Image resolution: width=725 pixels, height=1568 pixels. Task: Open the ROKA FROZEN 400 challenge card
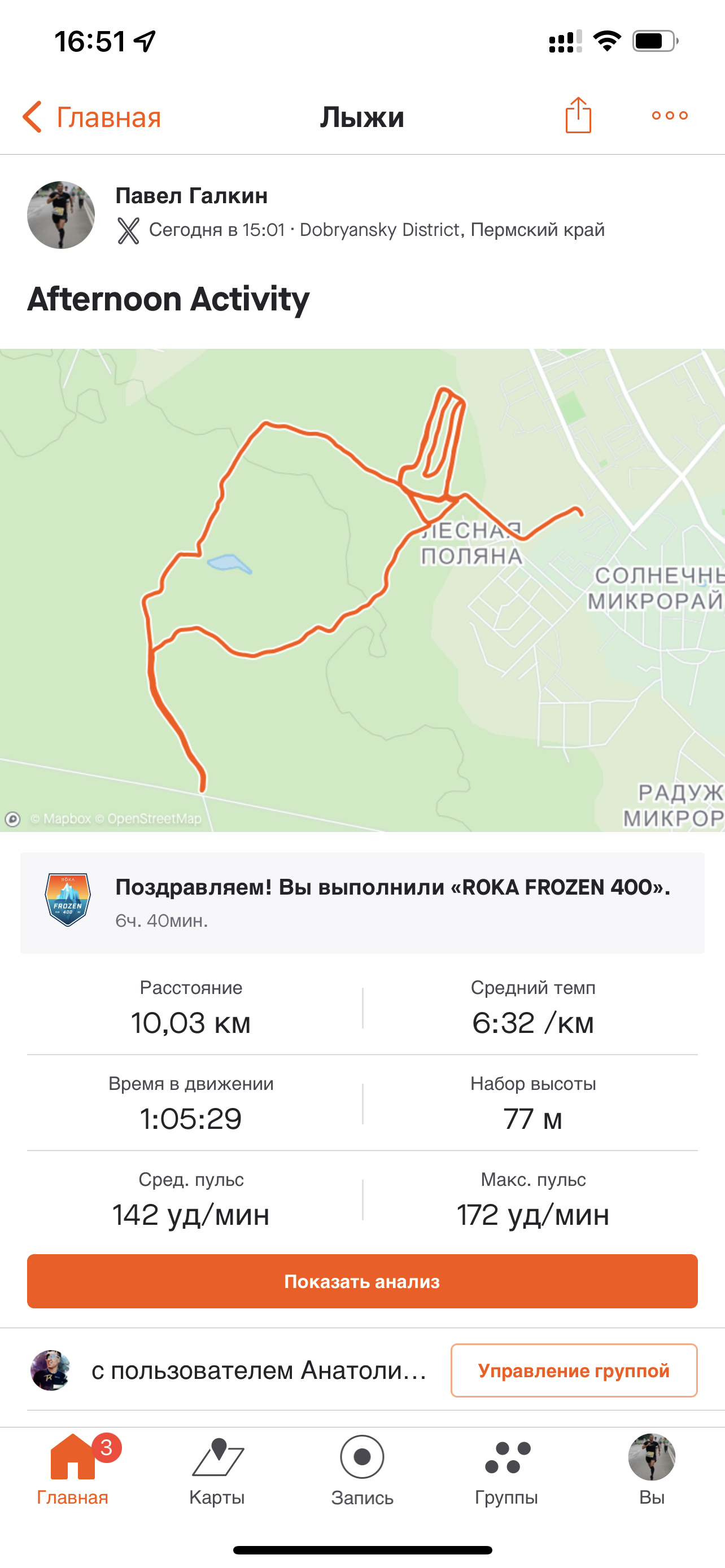pos(362,902)
